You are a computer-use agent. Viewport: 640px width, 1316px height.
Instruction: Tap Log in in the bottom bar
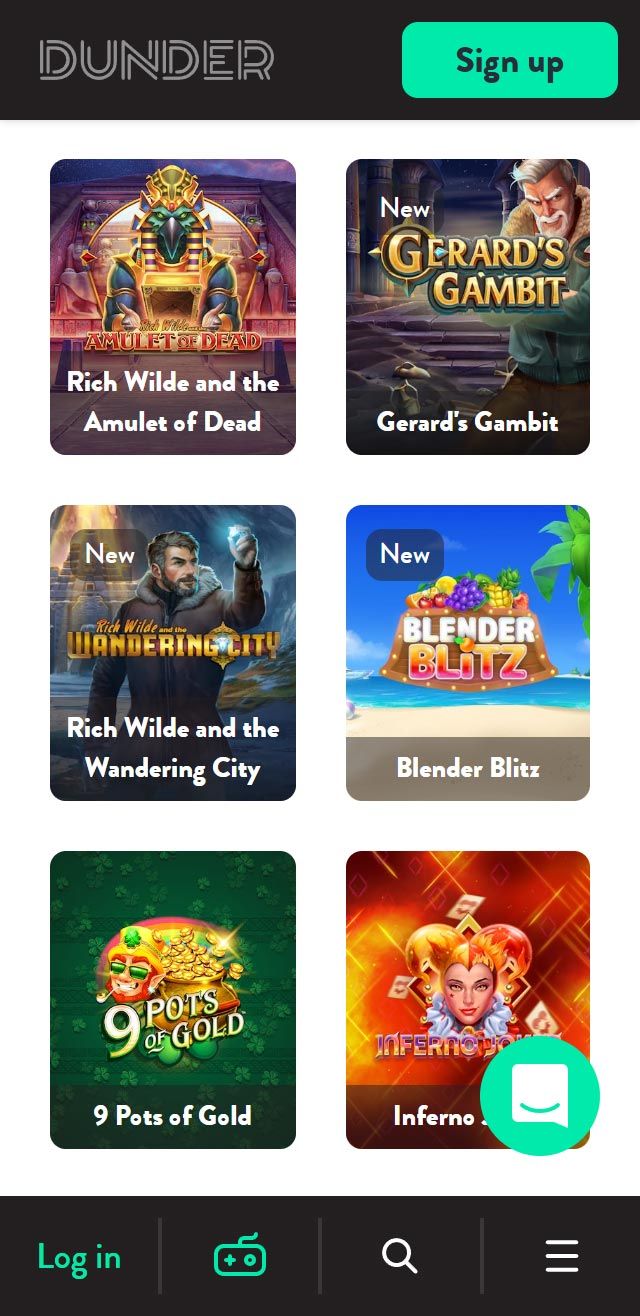(x=79, y=1257)
